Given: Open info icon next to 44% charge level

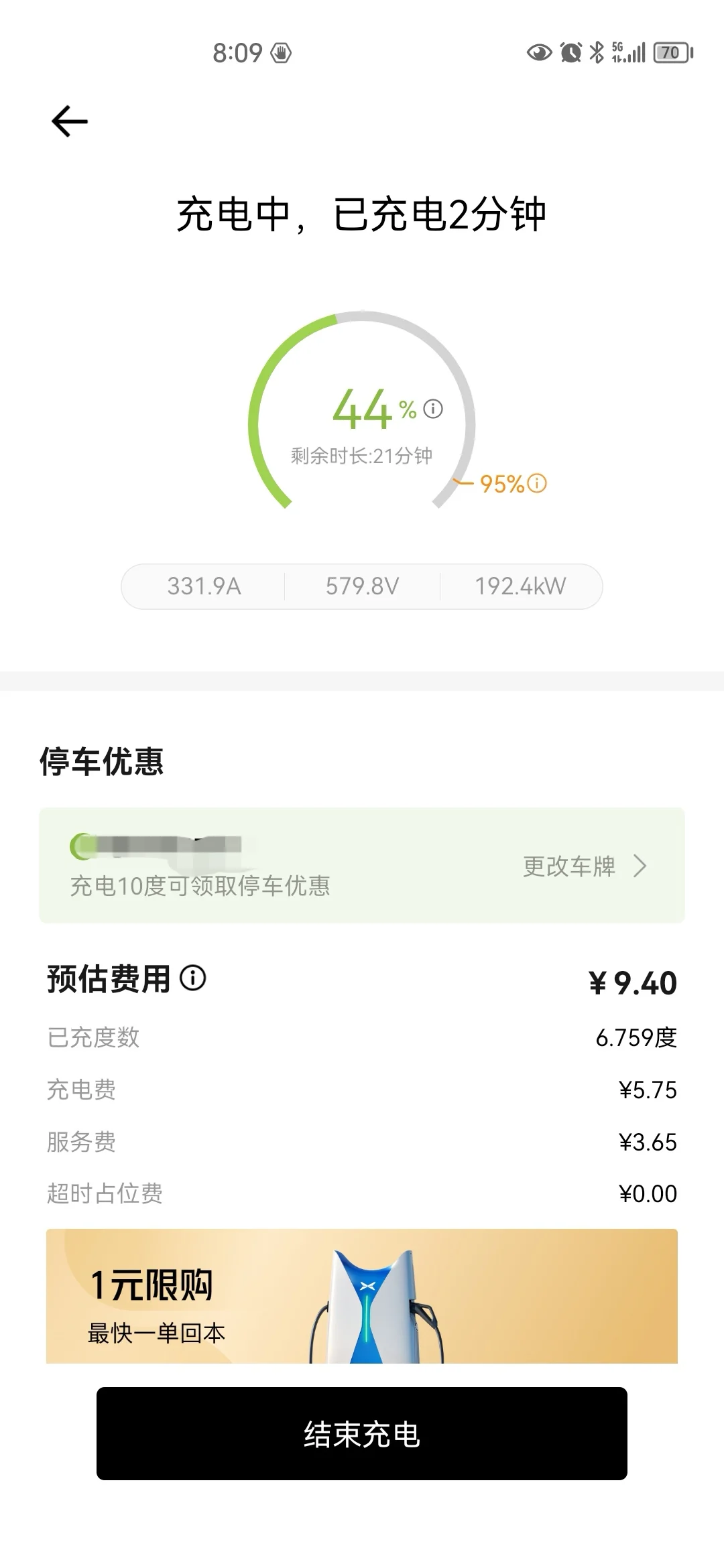Looking at the screenshot, I should pos(433,409).
